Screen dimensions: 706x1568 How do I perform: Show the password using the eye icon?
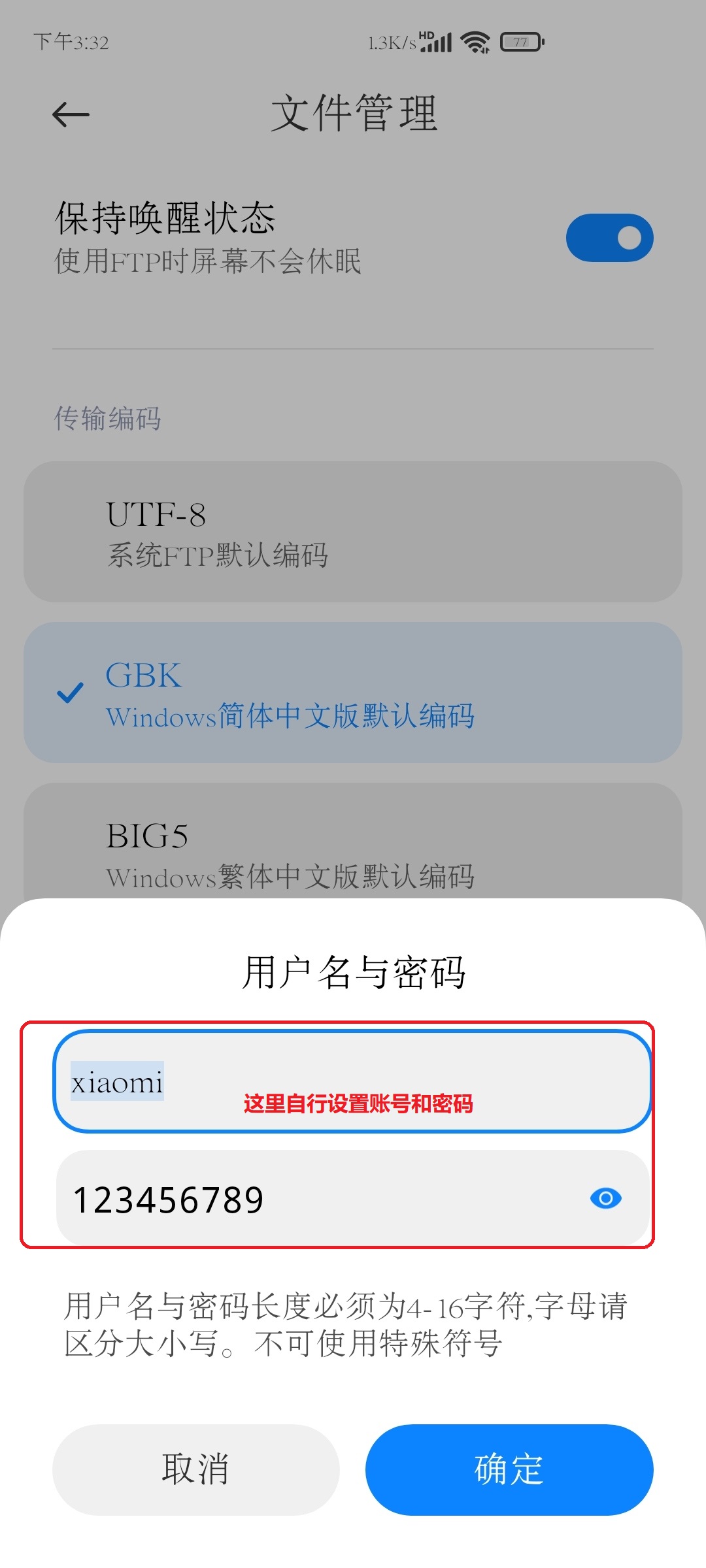[x=605, y=1198]
